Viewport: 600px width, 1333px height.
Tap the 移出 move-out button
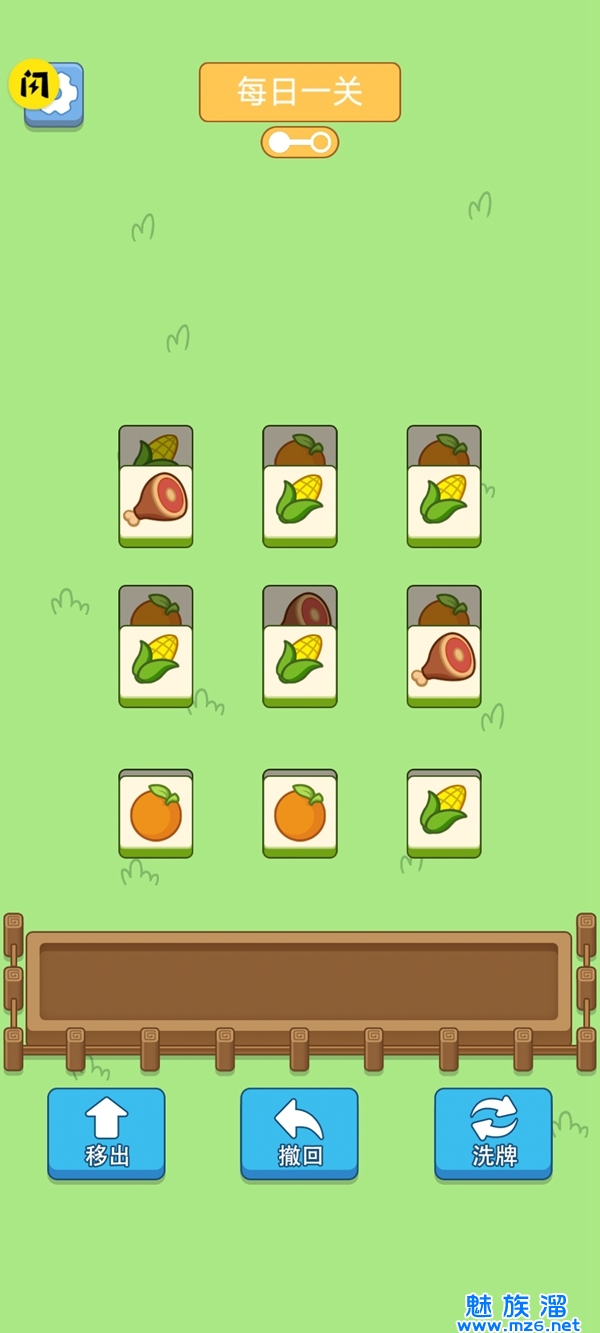pos(106,1133)
